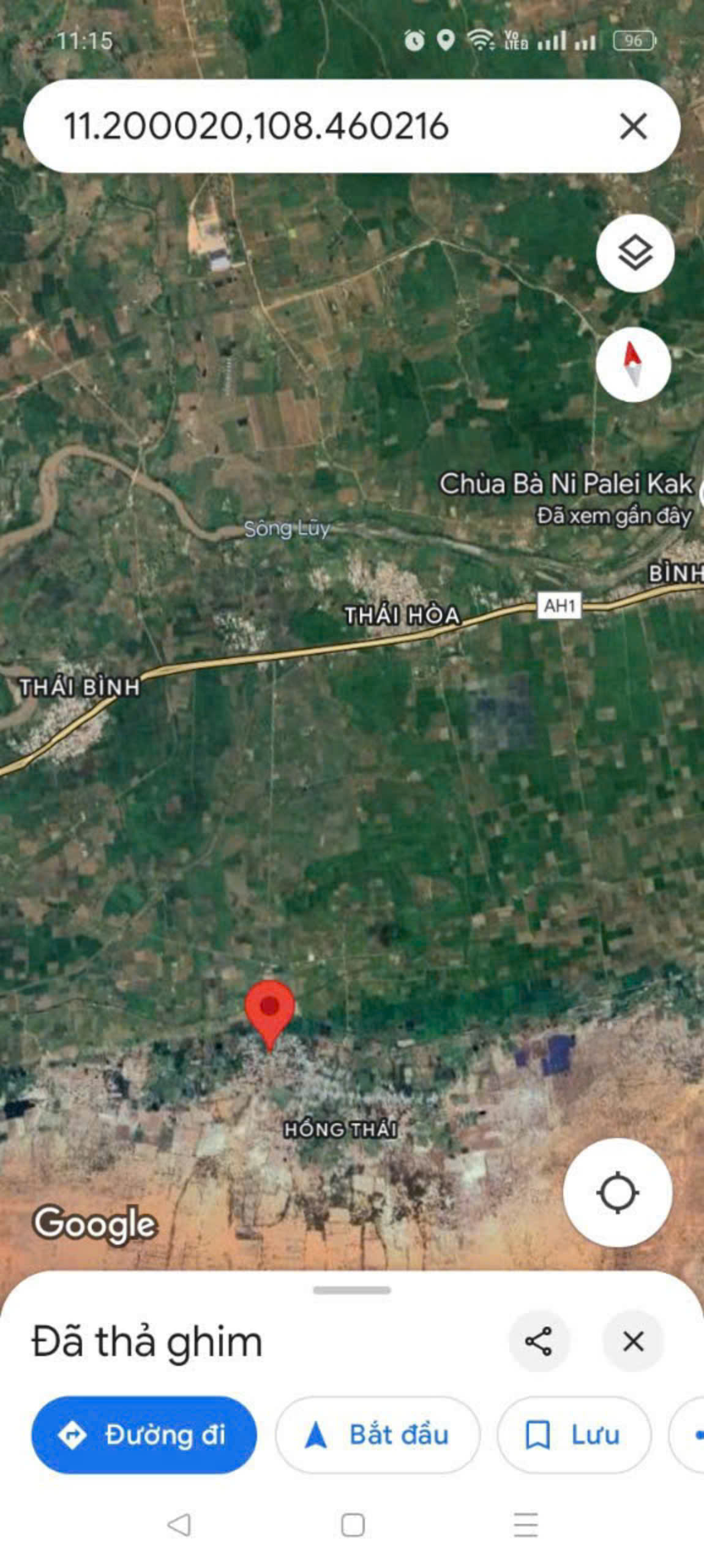Open recent apps from navigation bar
The width and height of the screenshot is (704, 1568).
click(x=526, y=1525)
